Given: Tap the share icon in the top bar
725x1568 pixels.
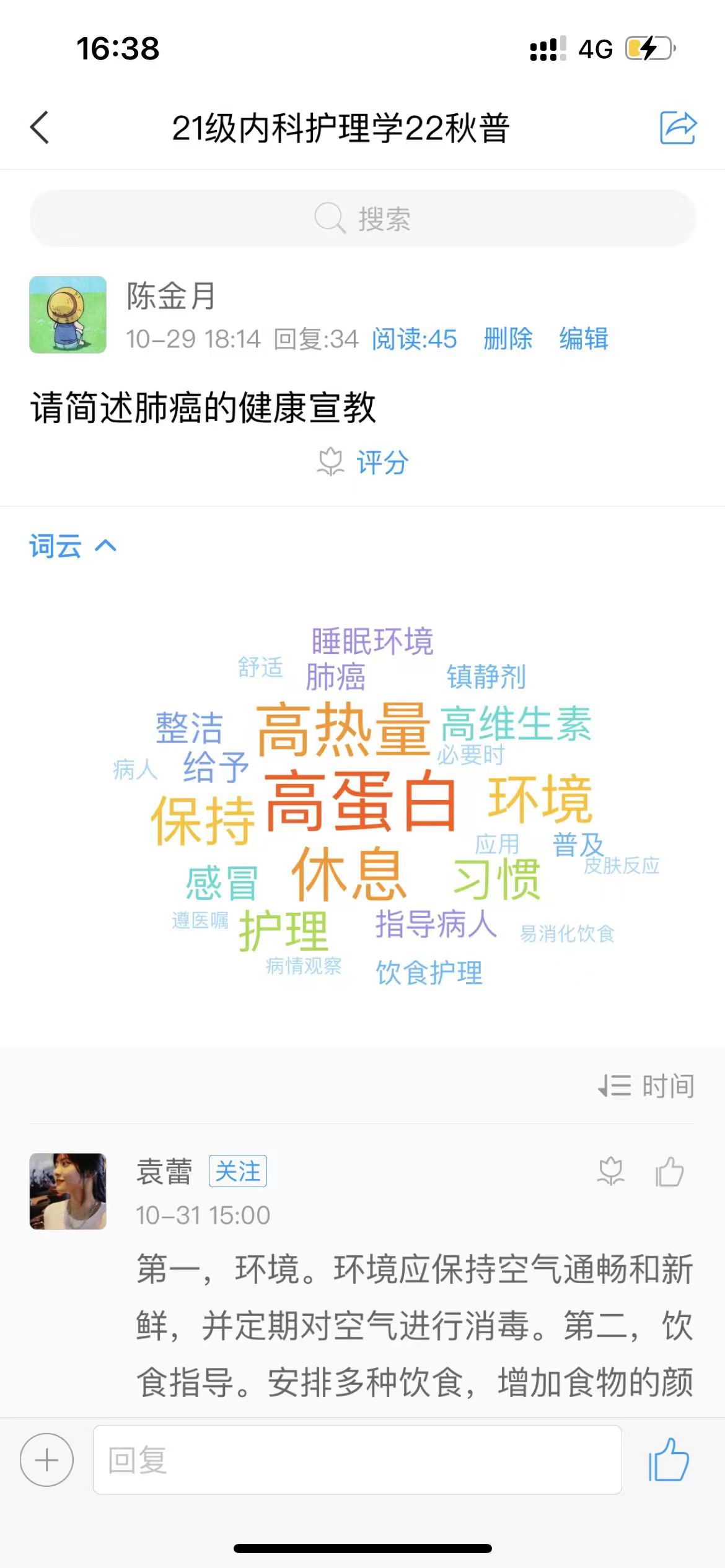Looking at the screenshot, I should click(x=679, y=126).
